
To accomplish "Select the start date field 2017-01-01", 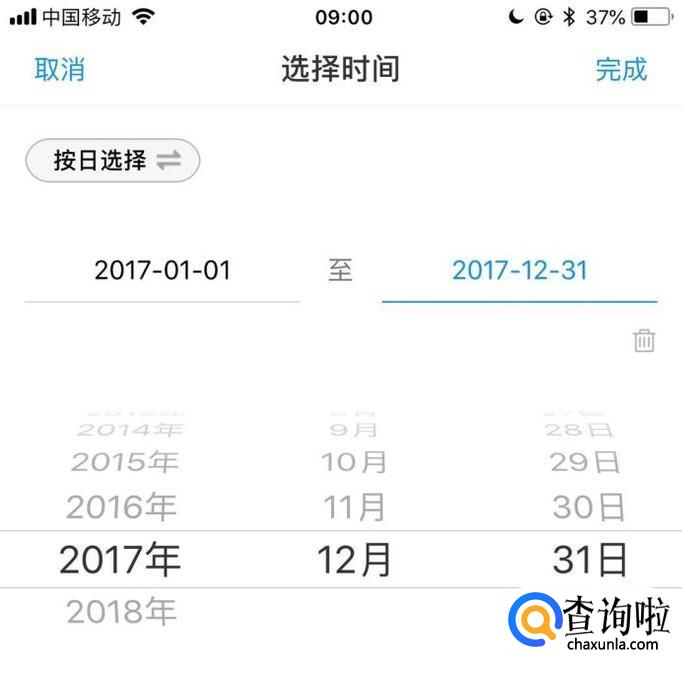I will 162,271.
